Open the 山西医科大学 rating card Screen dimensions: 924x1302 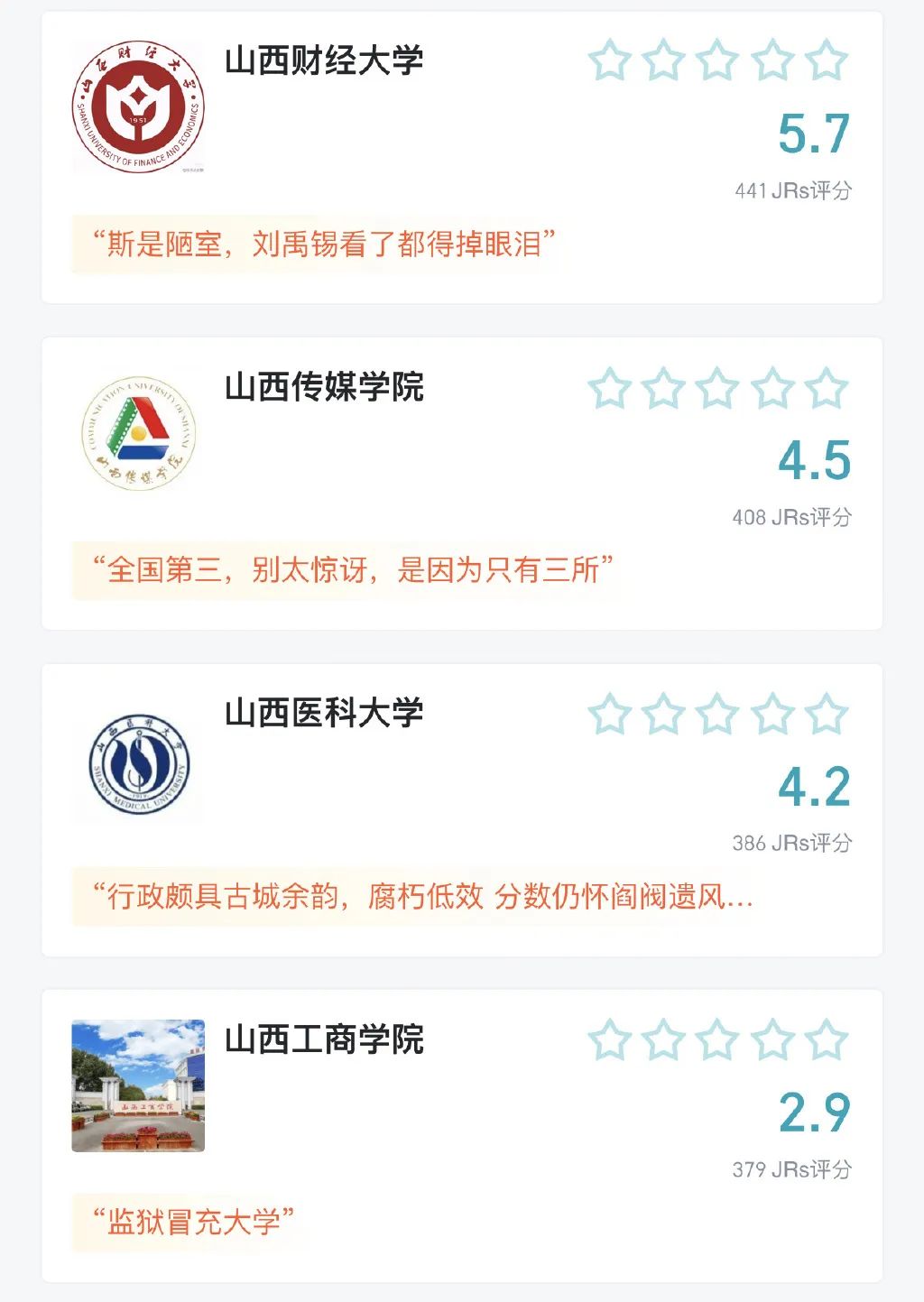pos(323,714)
